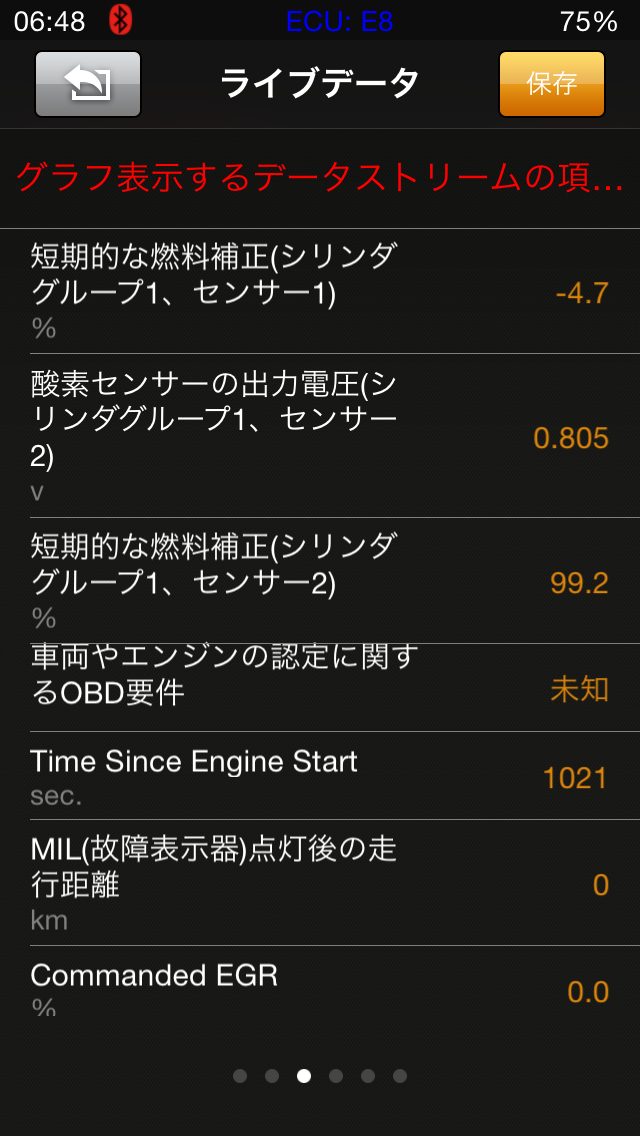Go back using the return arrow button
This screenshot has height=1136, width=640.
[x=88, y=84]
